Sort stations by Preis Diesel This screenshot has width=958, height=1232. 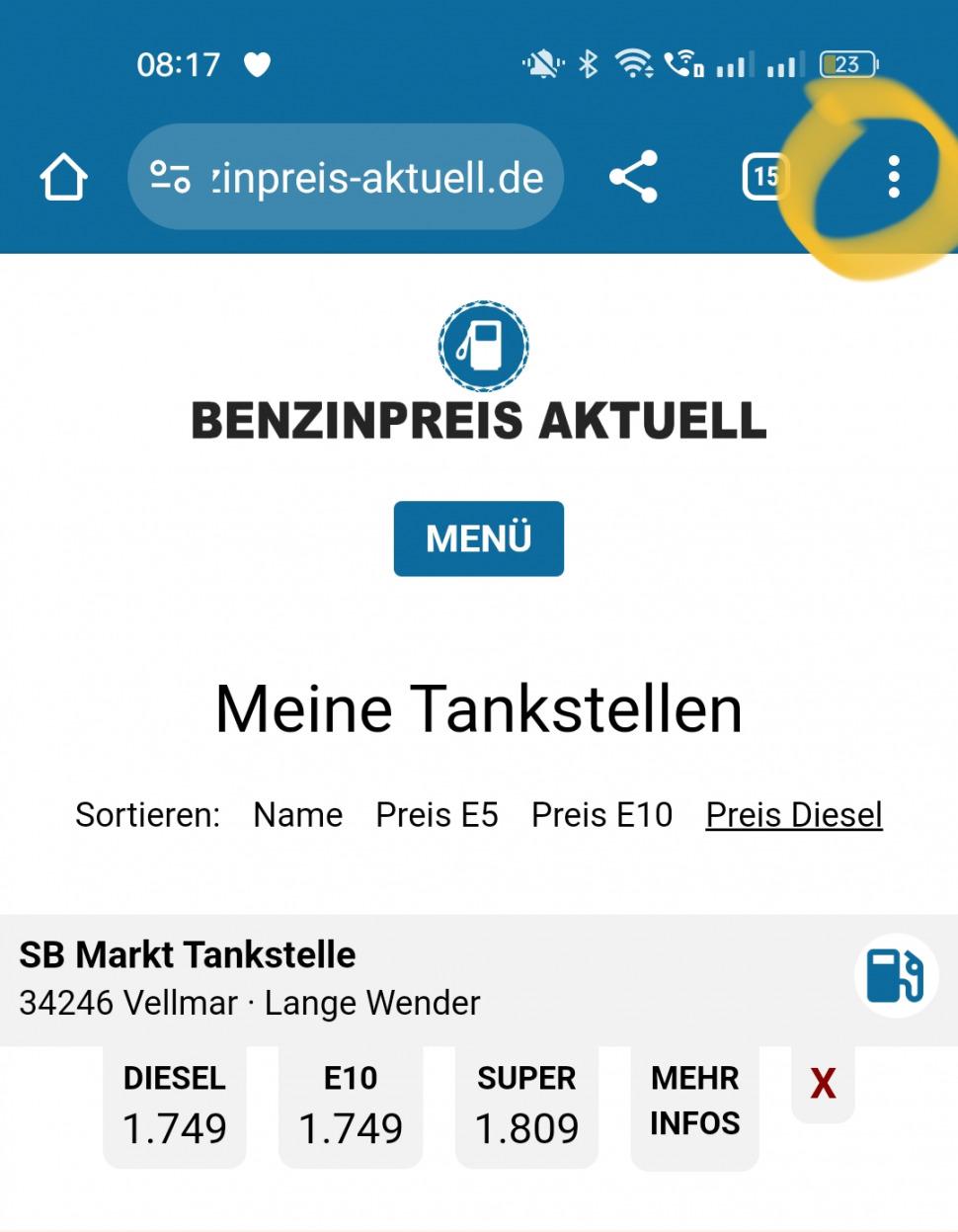tap(794, 815)
